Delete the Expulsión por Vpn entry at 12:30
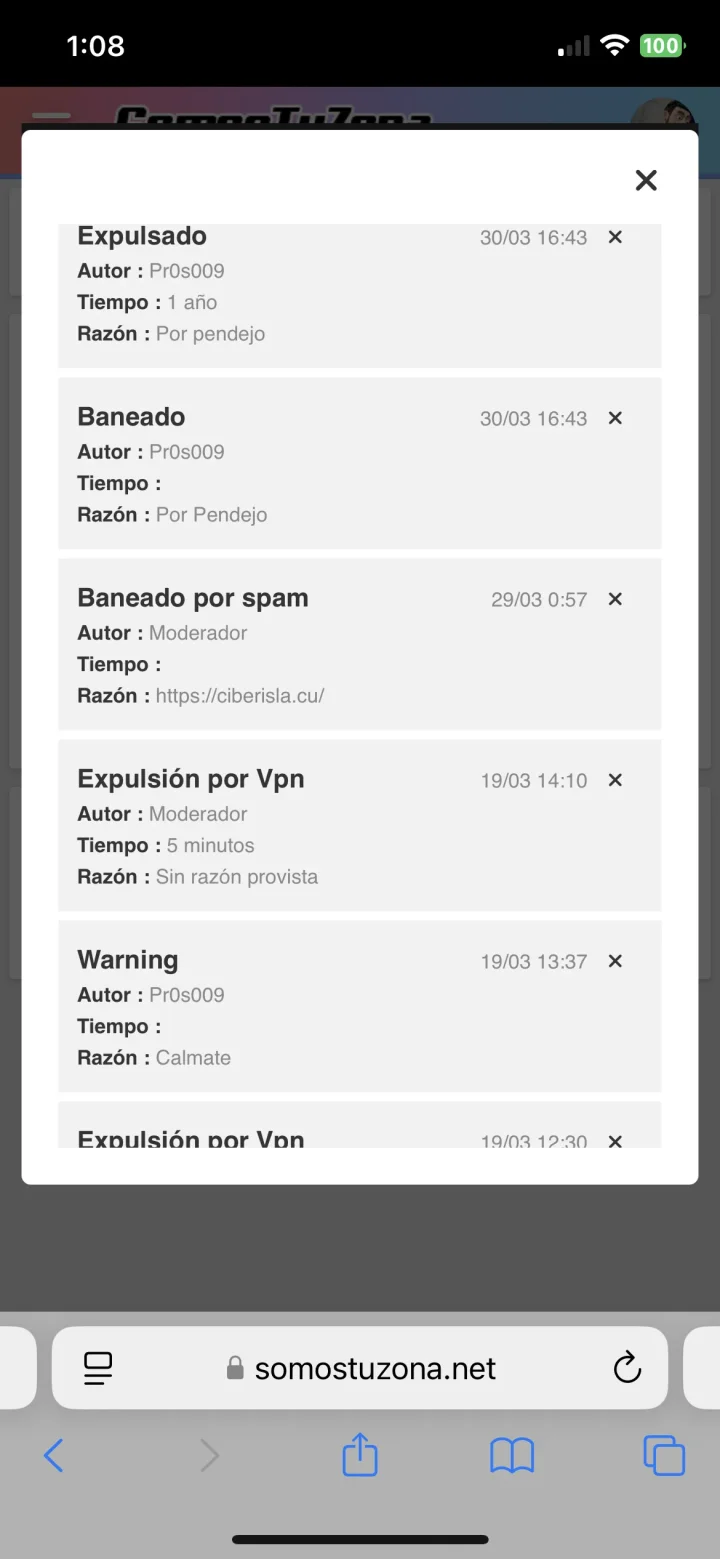This screenshot has height=1559, width=720. click(615, 1141)
